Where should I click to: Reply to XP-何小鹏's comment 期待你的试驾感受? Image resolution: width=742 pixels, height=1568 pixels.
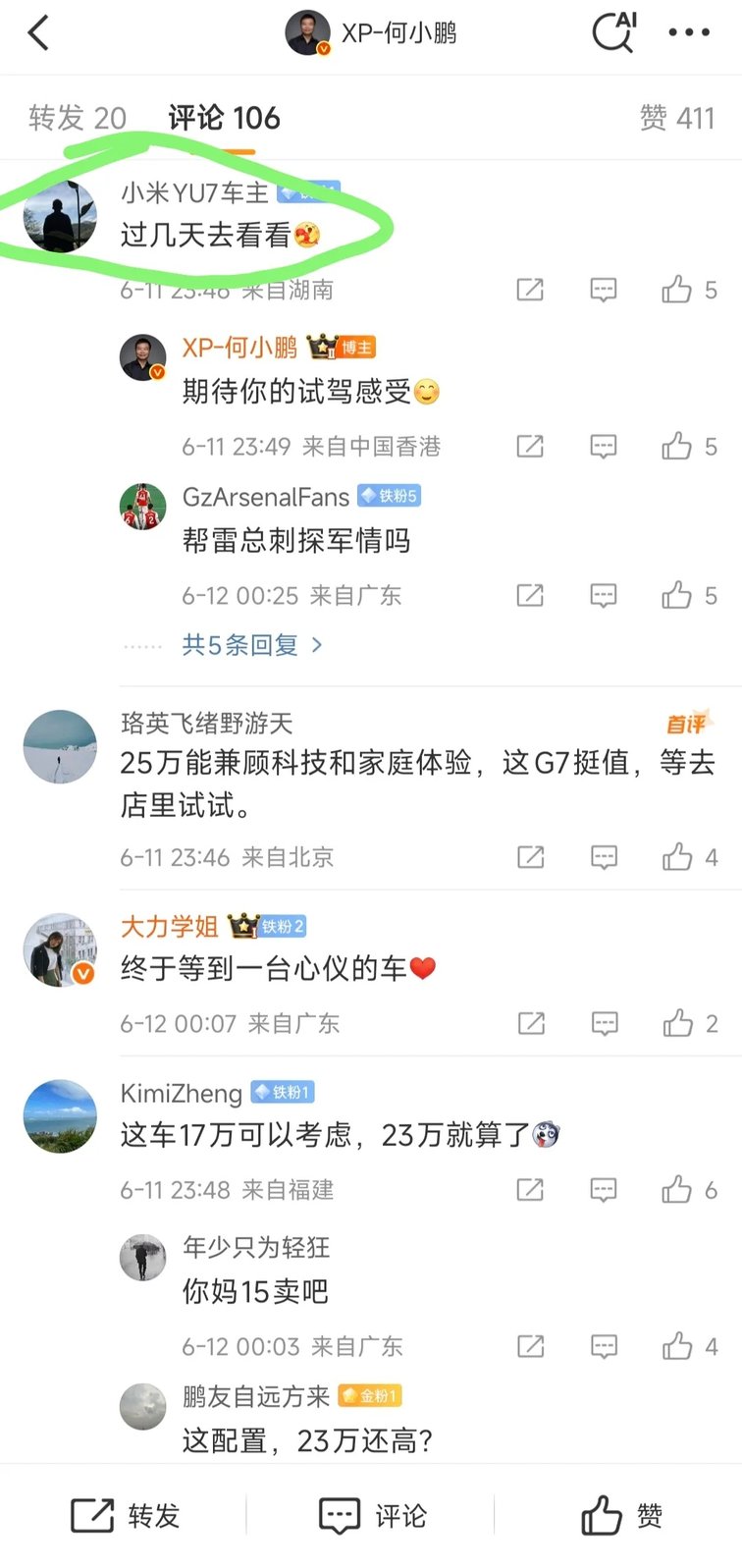point(603,447)
